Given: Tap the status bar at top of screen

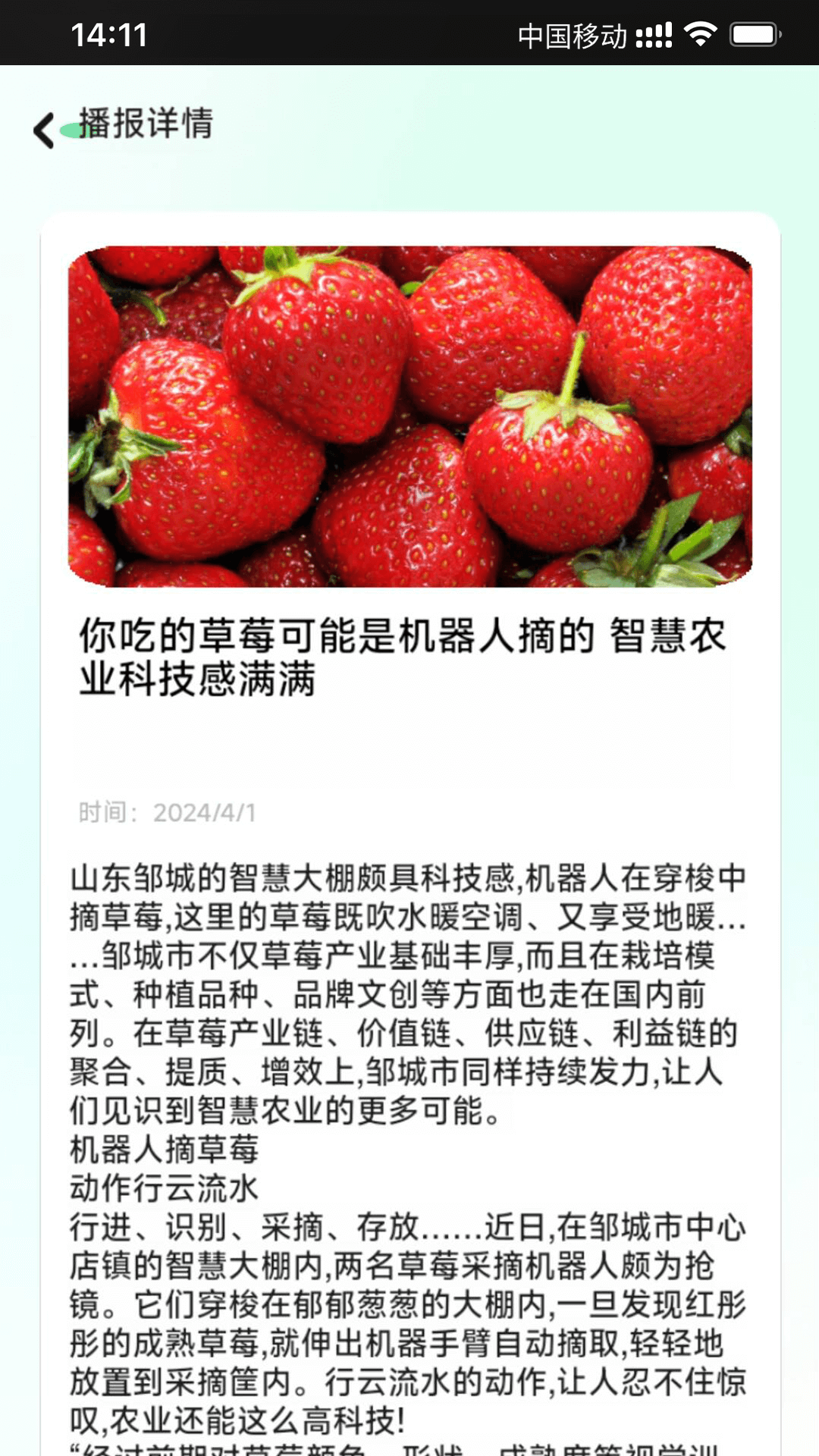Looking at the screenshot, I should [x=409, y=32].
